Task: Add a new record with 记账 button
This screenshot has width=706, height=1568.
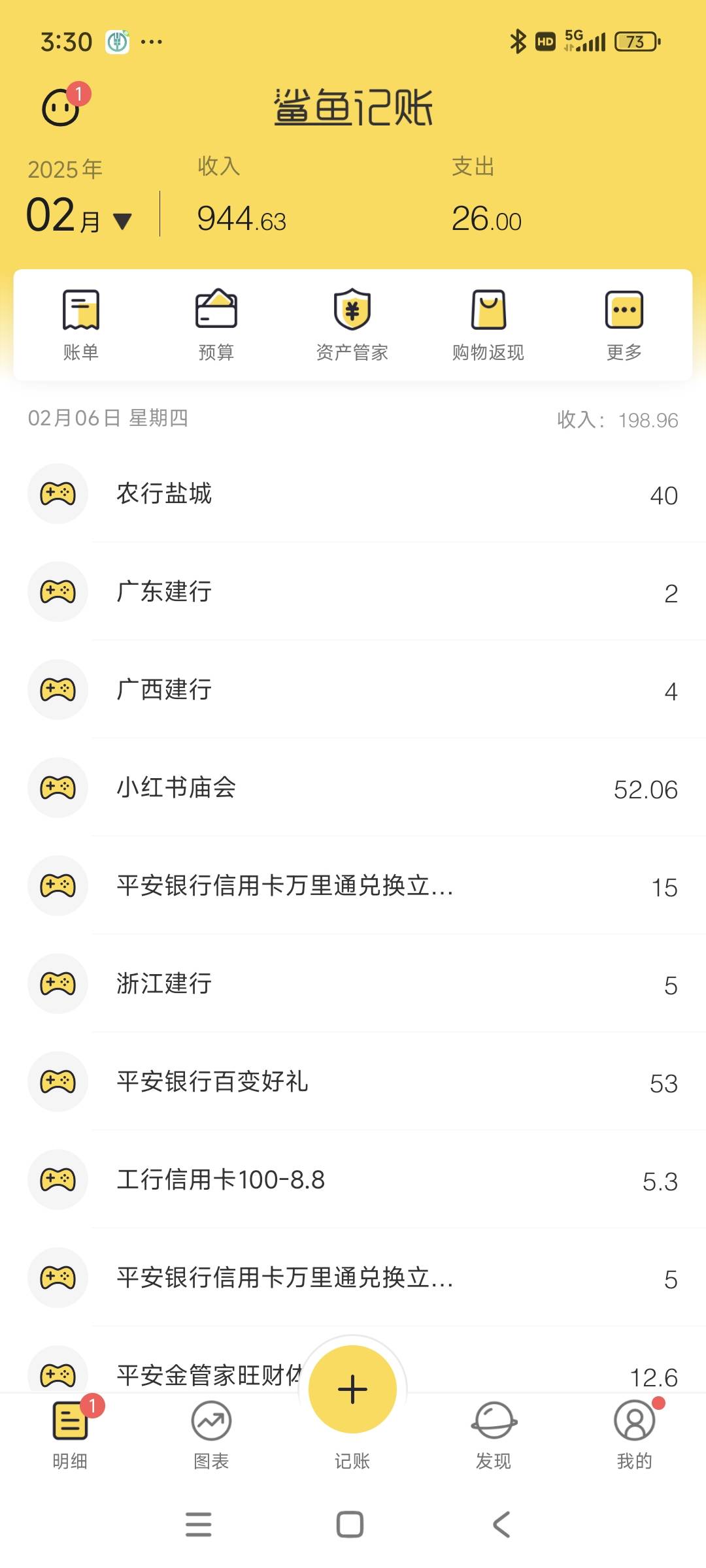Action: (x=353, y=1389)
